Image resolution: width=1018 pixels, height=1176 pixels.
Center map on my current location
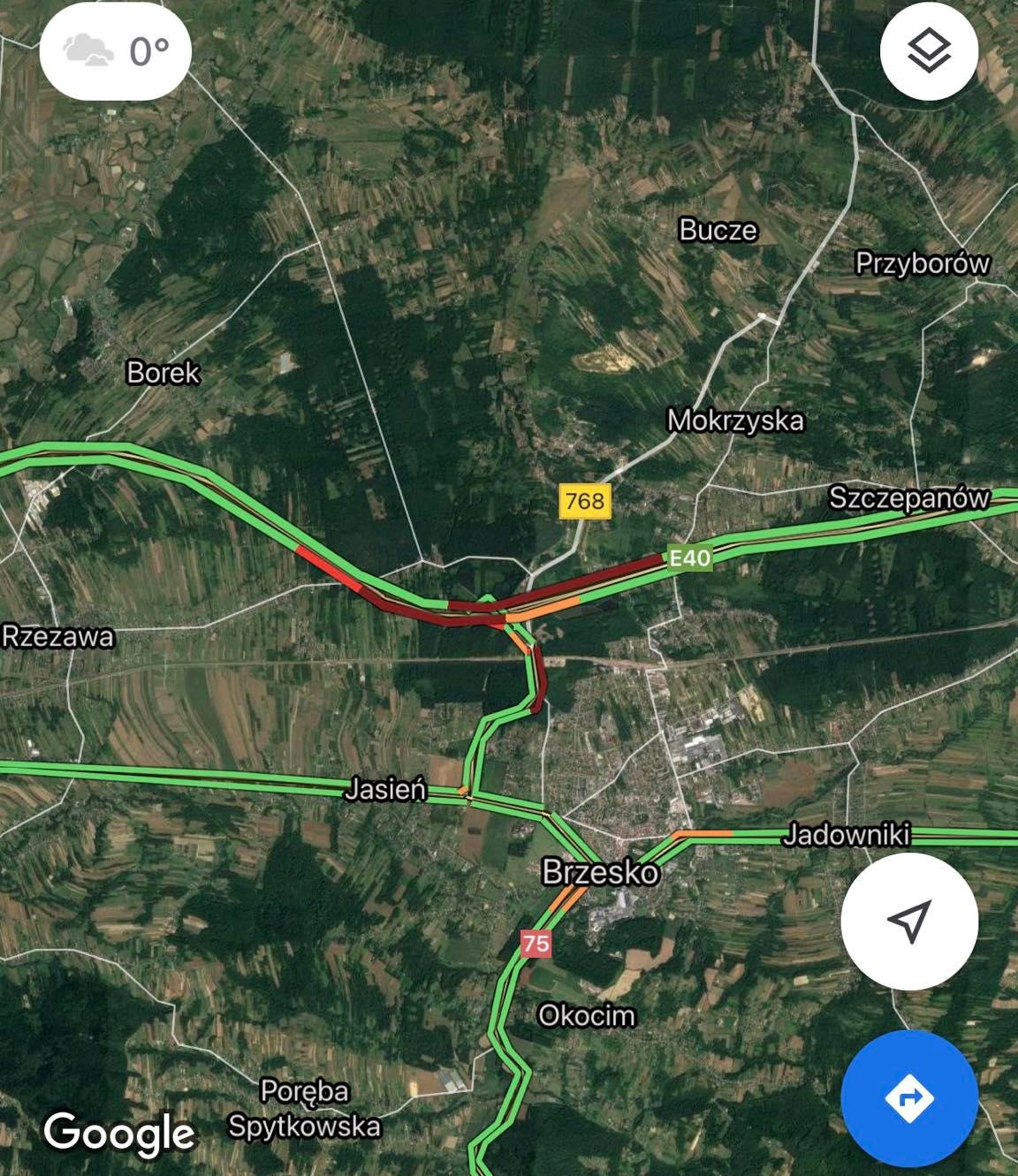909,921
